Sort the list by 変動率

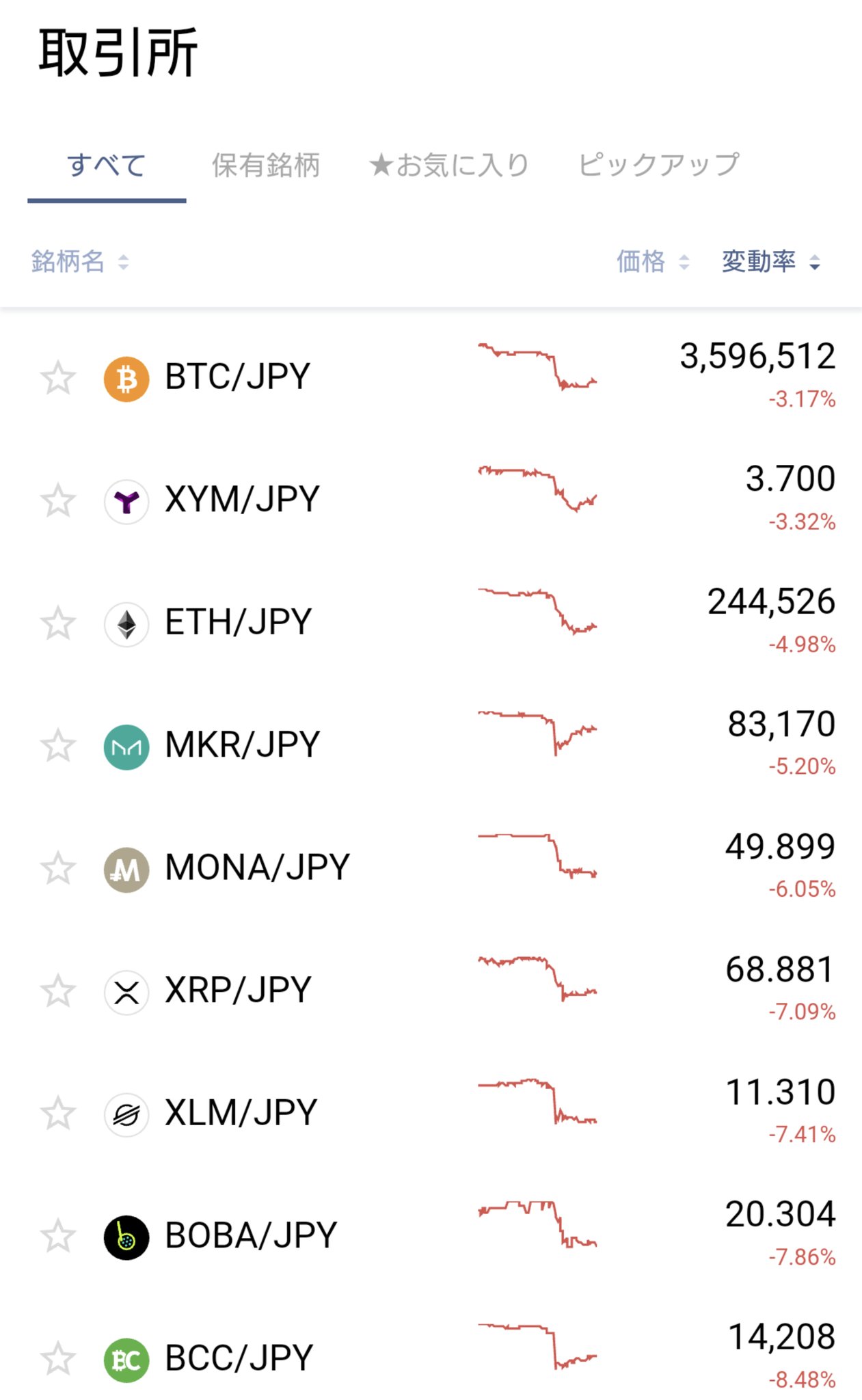tap(771, 262)
